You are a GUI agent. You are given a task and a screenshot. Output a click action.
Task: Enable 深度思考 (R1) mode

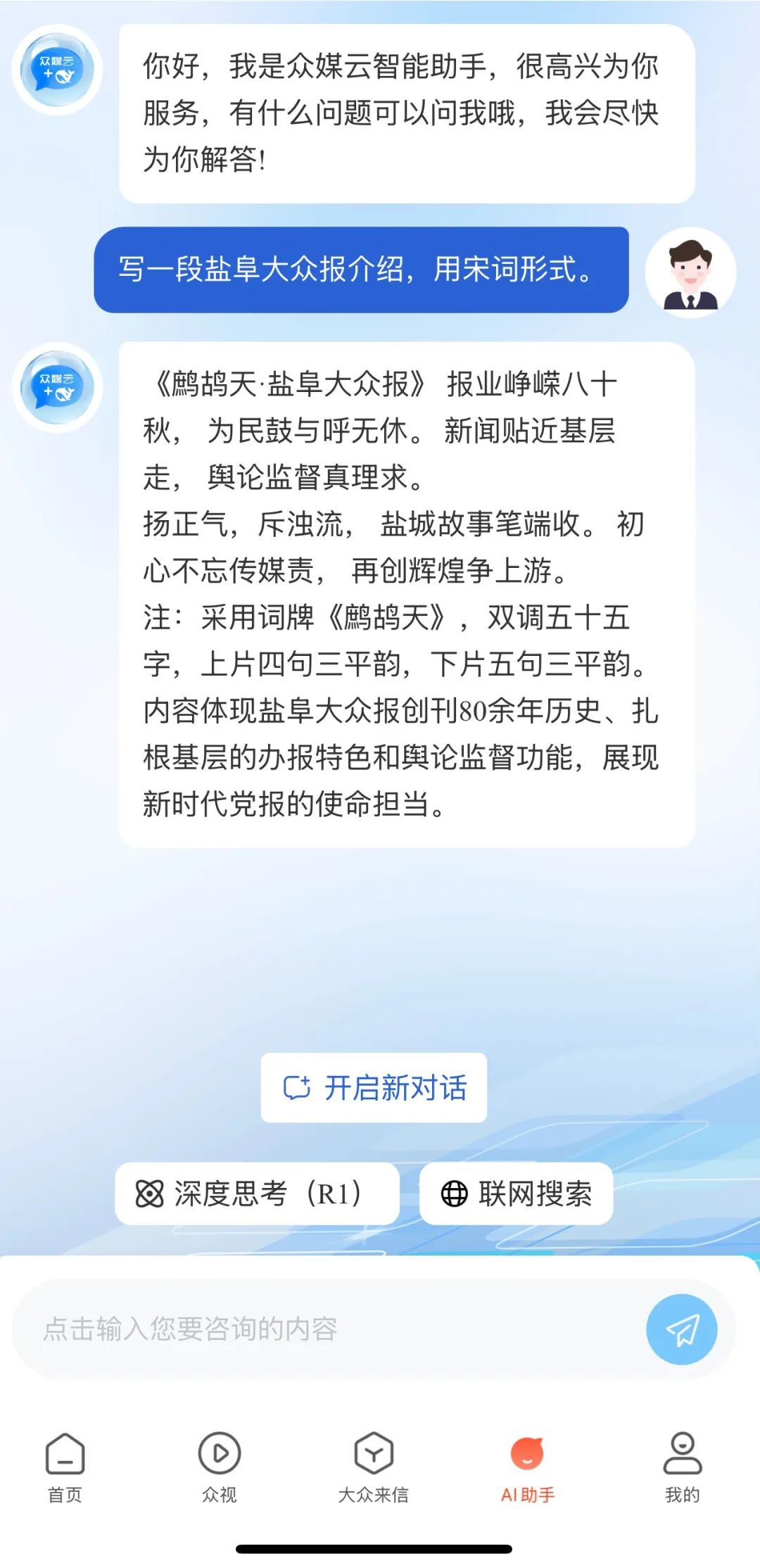[257, 1194]
